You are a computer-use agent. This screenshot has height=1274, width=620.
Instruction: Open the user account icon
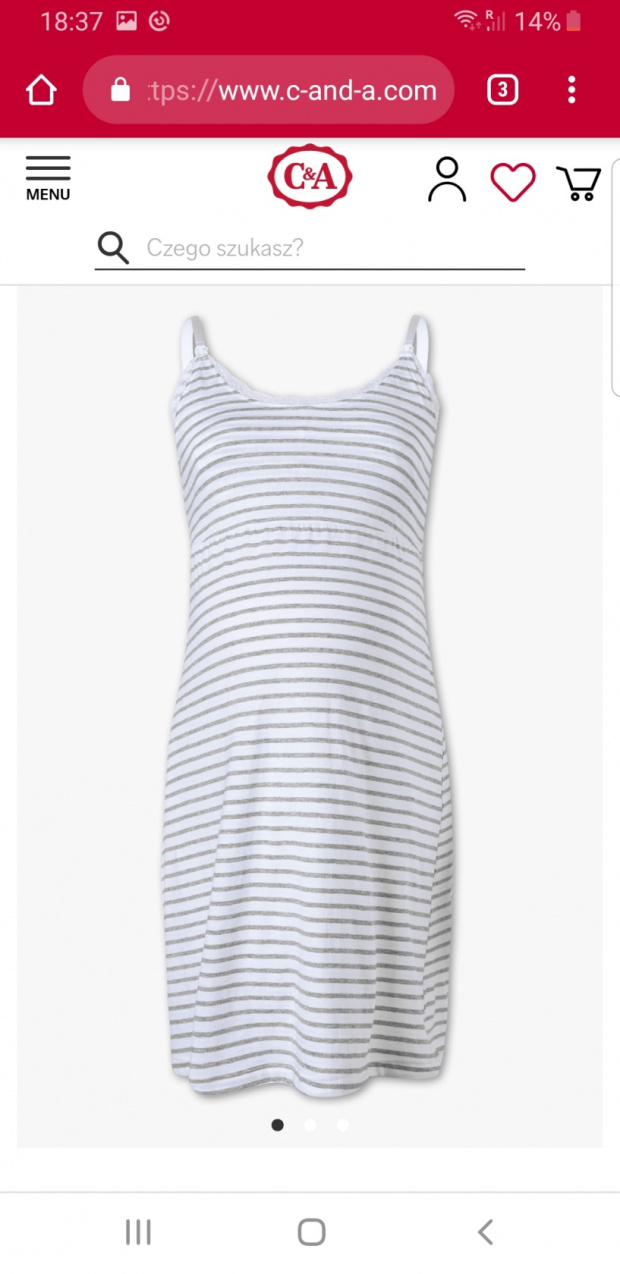[446, 180]
